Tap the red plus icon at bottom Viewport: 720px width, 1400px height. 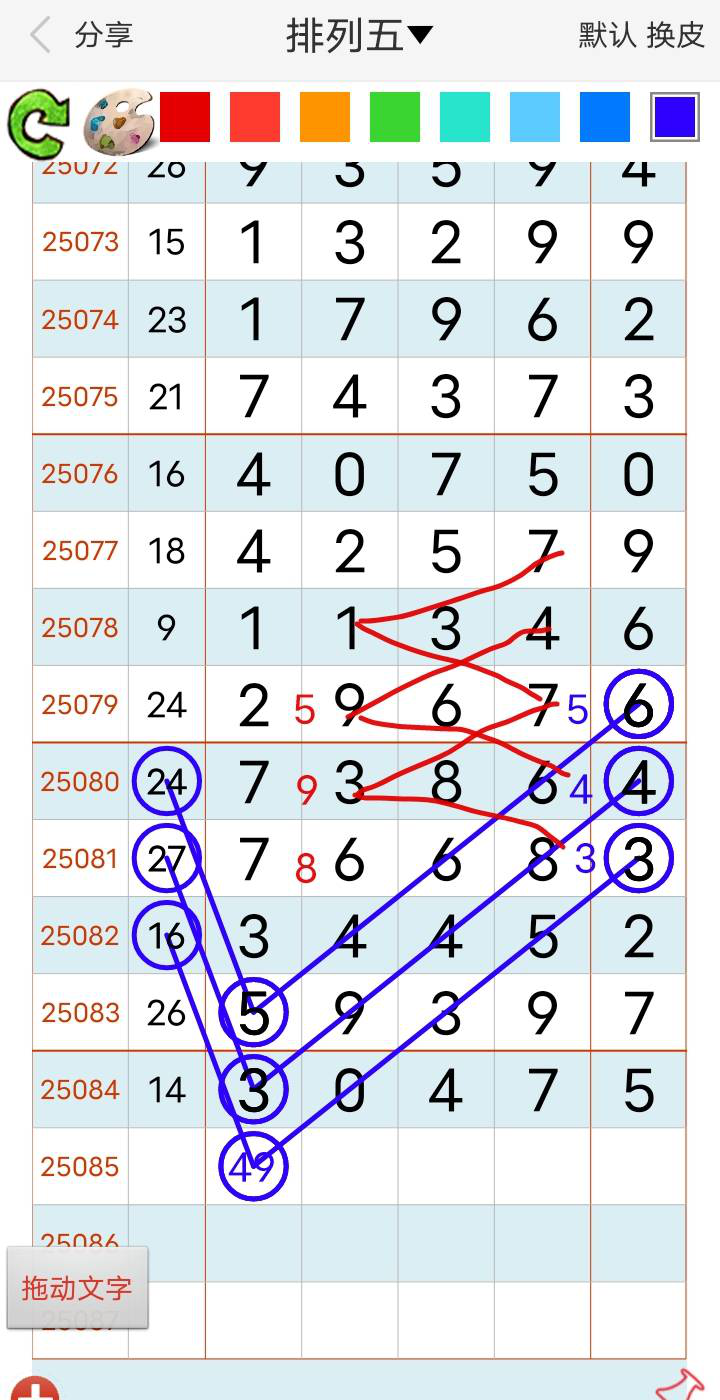pyautogui.click(x=38, y=1390)
